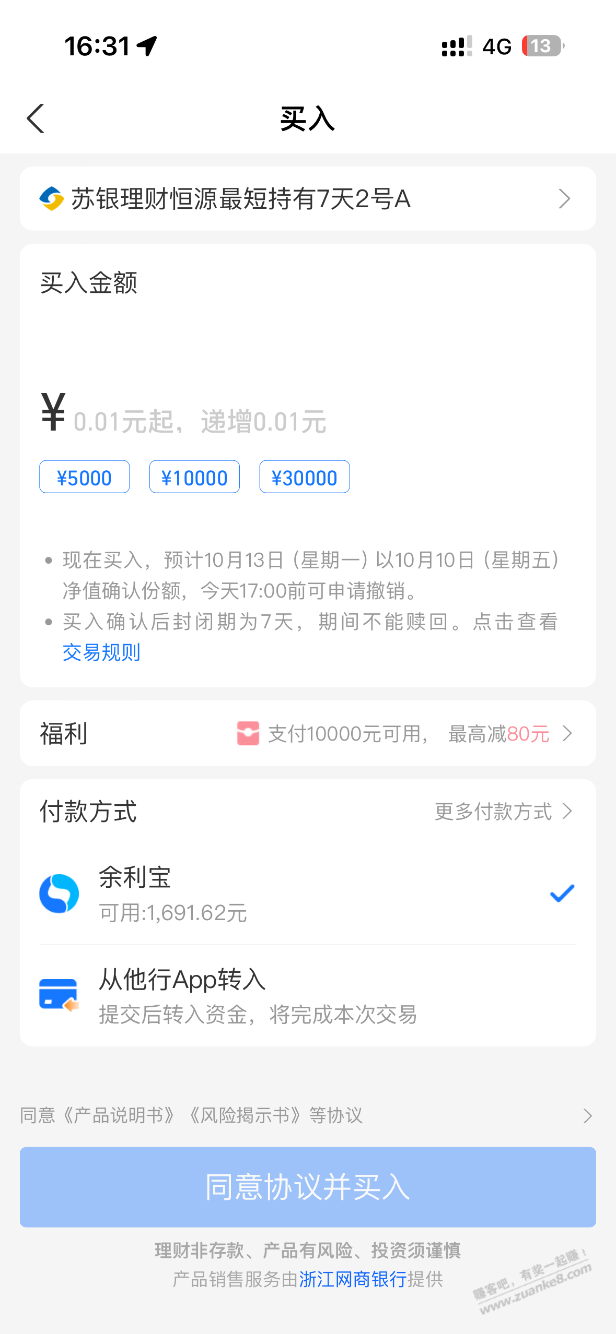Open the 浙江网商银行 link
Image resolution: width=616 pixels, height=1334 pixels.
[352, 1279]
